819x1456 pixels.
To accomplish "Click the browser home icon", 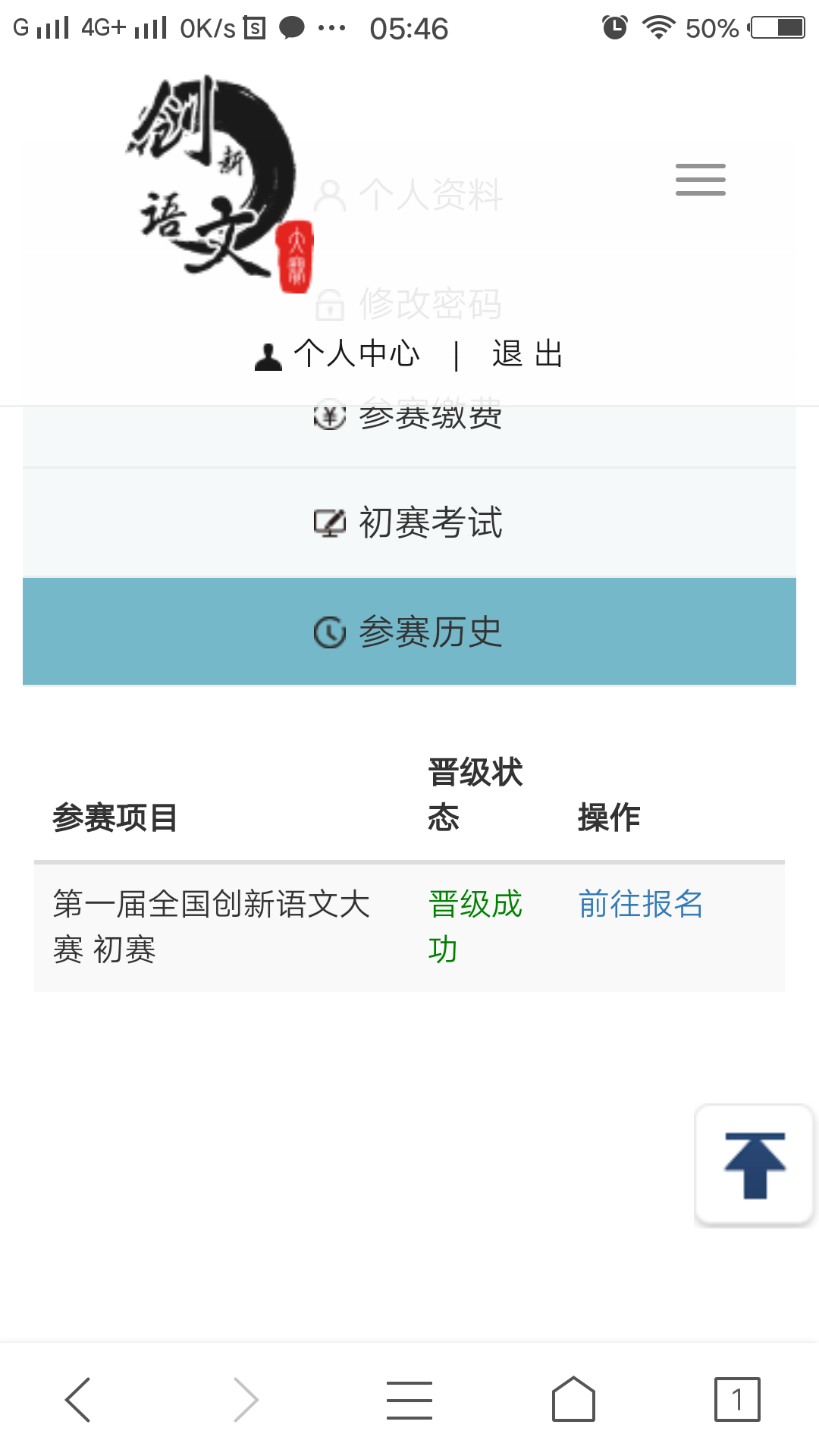I will click(x=573, y=1399).
